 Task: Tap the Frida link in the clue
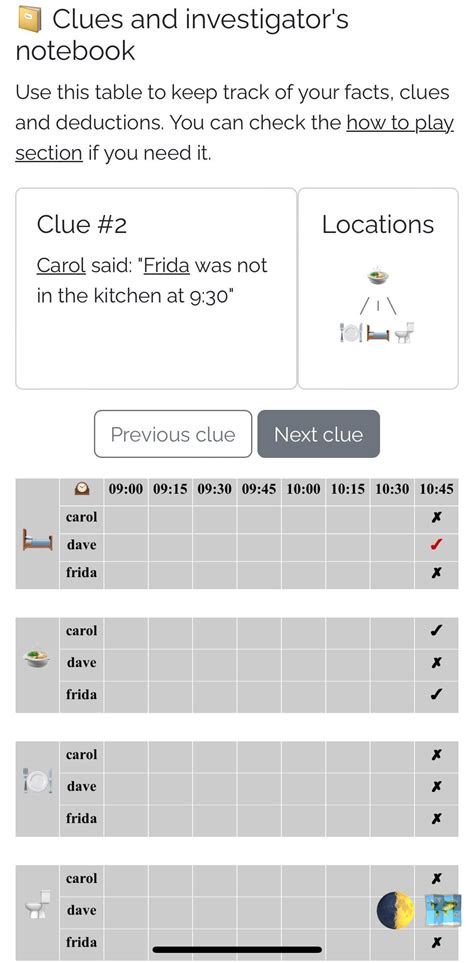click(166, 266)
